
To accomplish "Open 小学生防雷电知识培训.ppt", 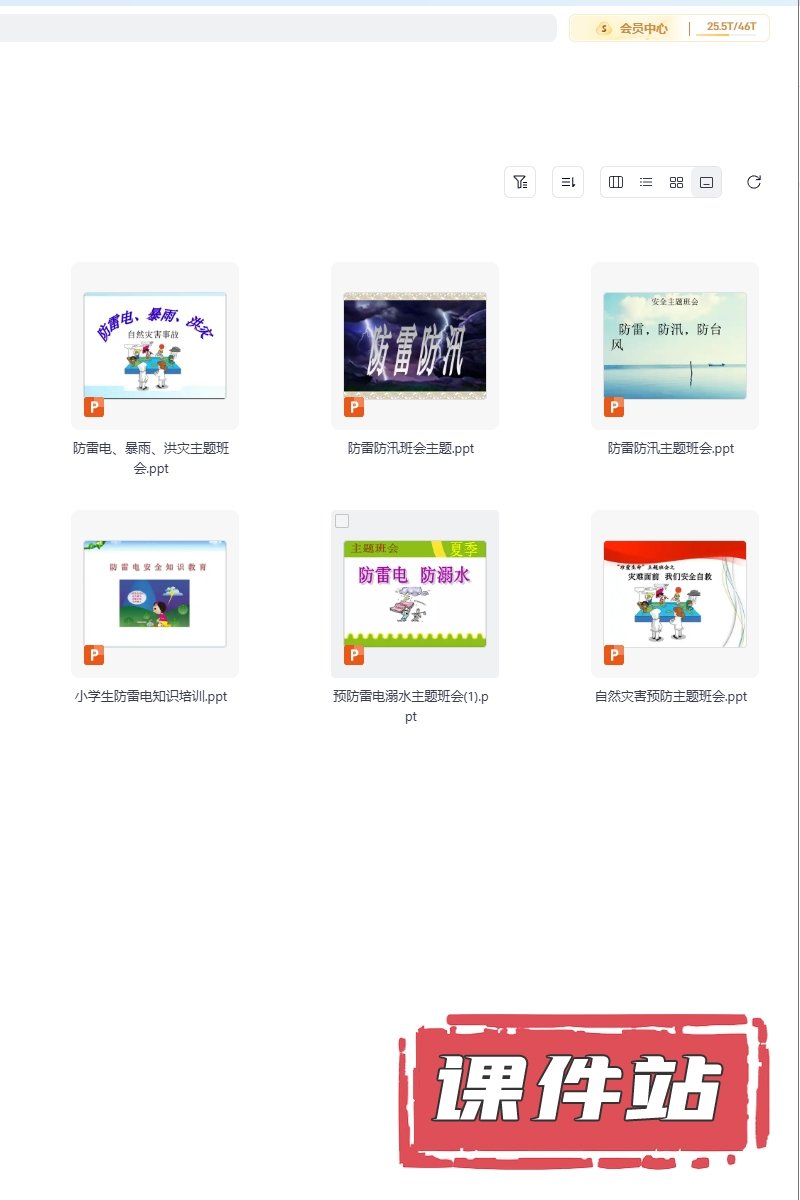I will coord(155,594).
